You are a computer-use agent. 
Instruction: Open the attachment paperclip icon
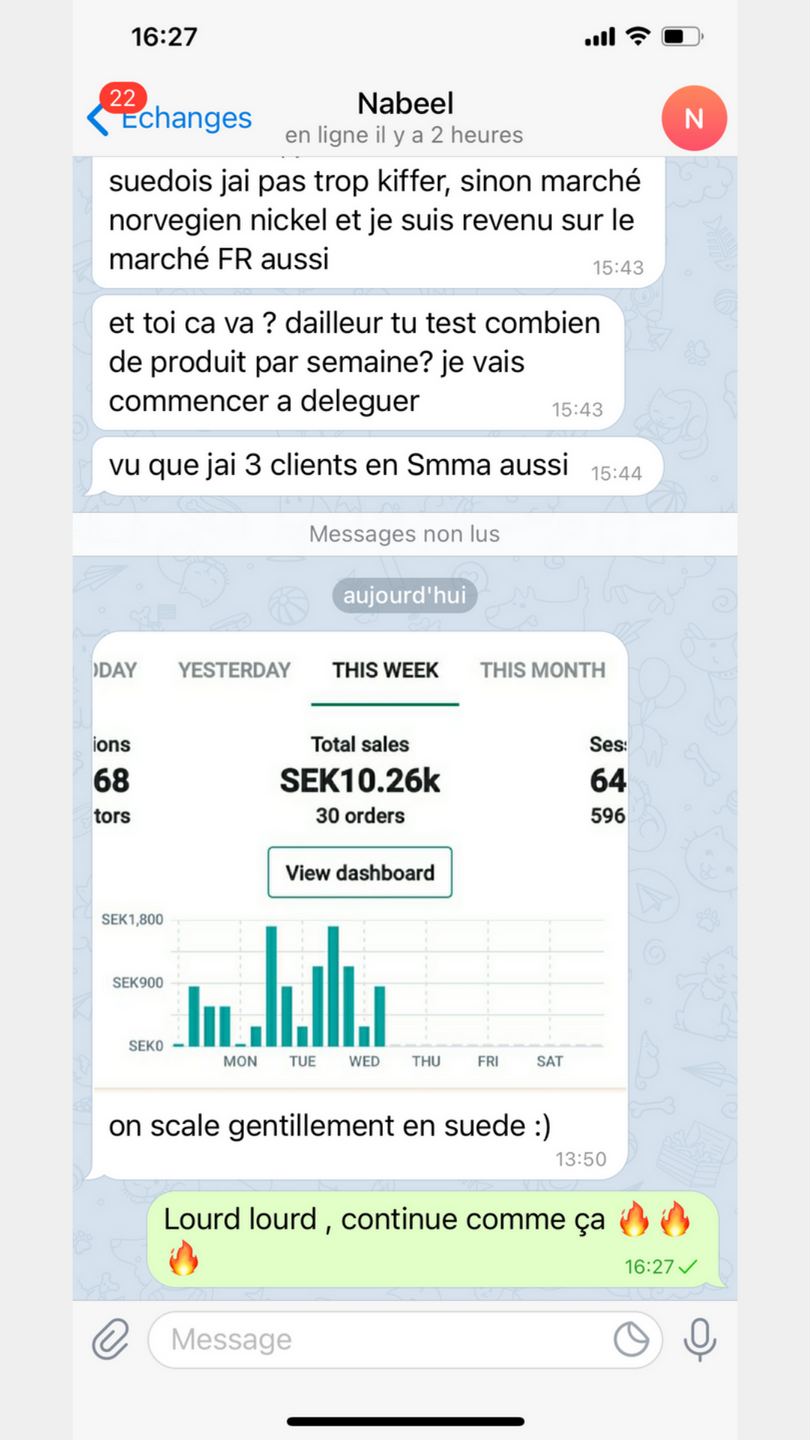click(111, 1339)
